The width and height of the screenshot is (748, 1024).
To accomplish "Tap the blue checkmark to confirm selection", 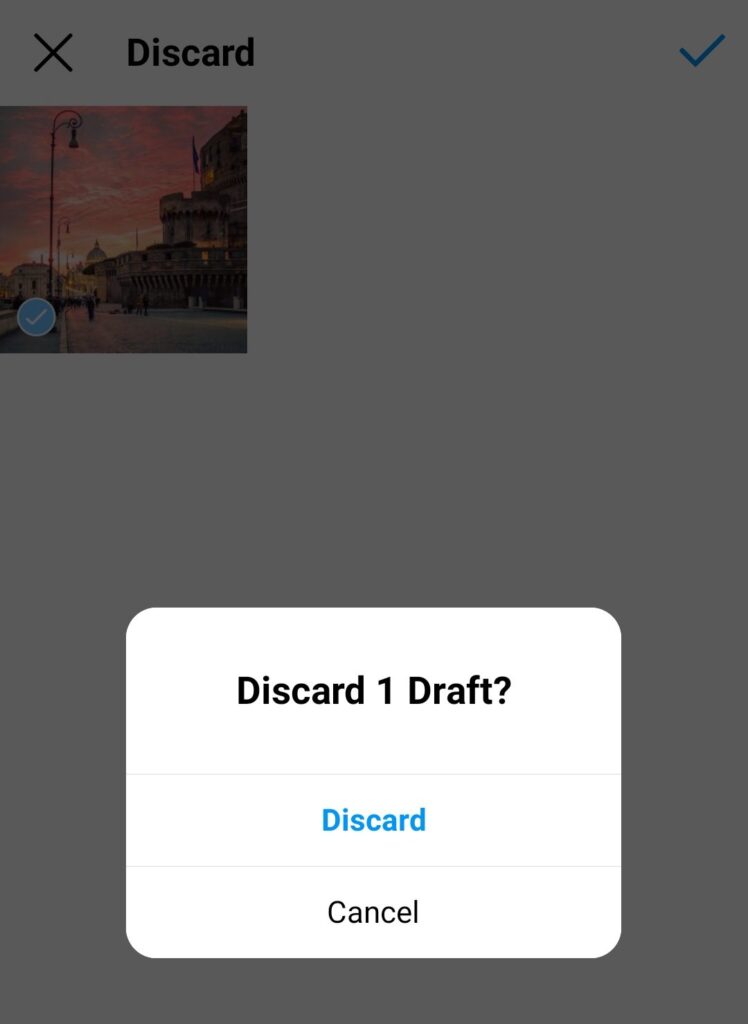I will coord(701,51).
